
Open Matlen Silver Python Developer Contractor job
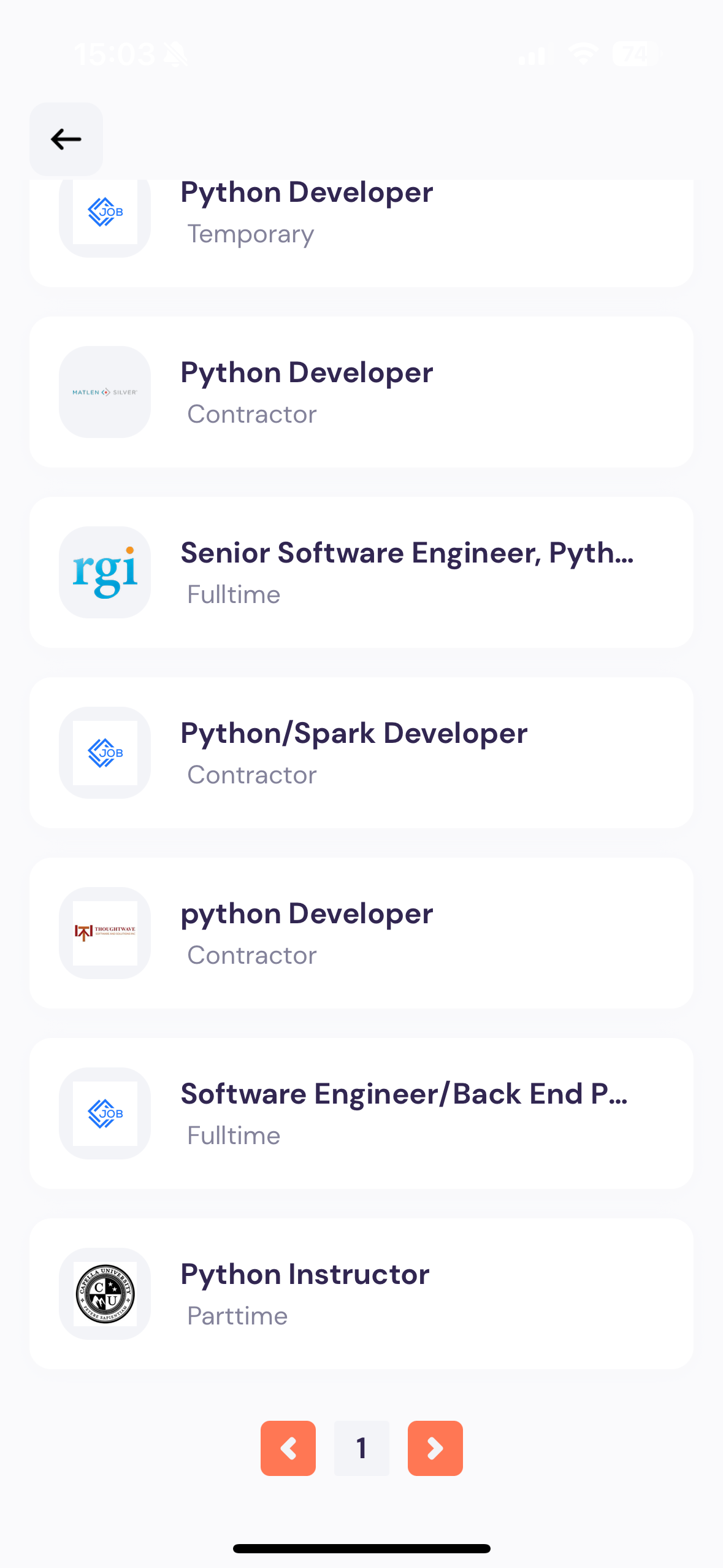coord(361,392)
